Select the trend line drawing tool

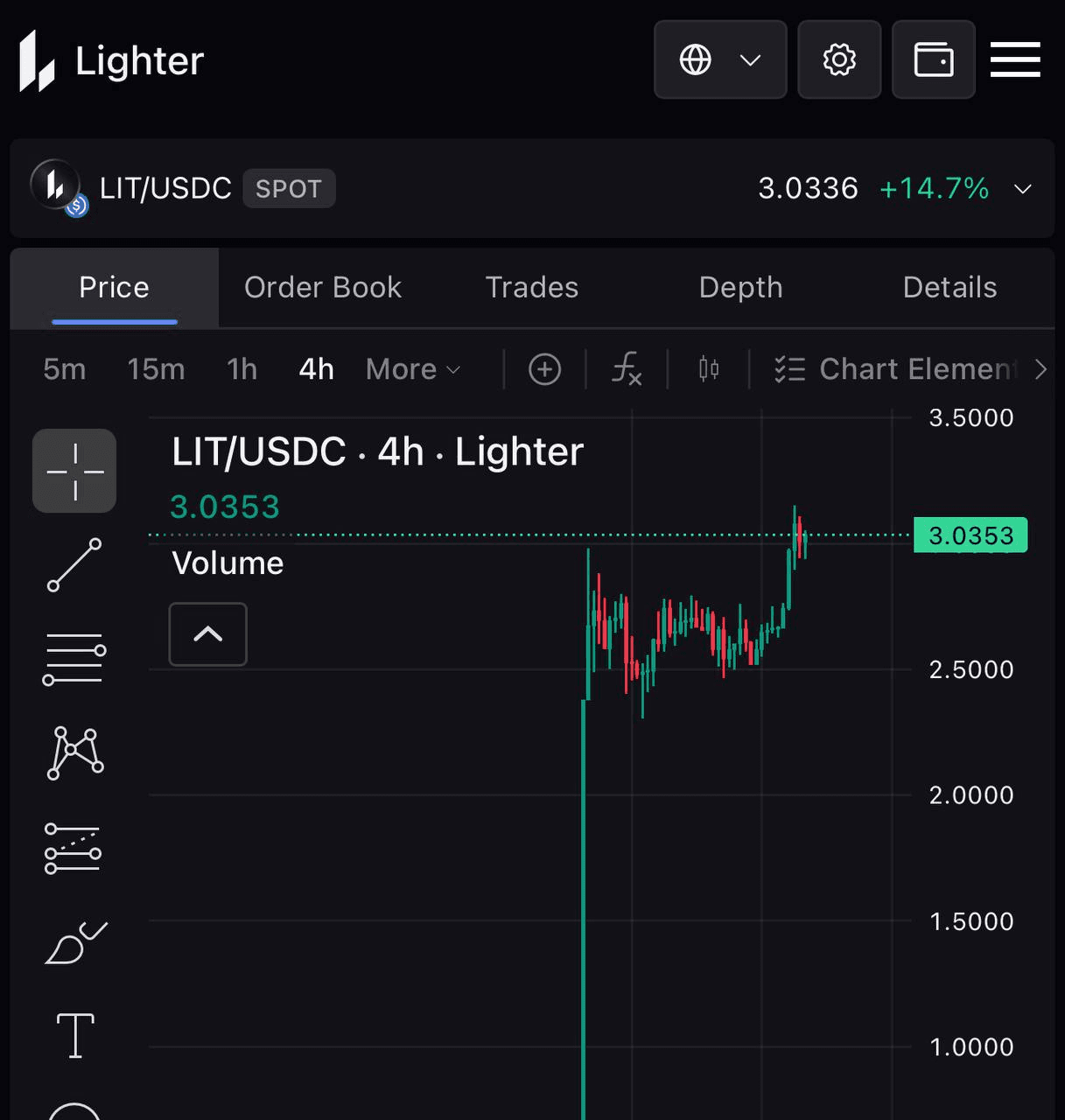tap(74, 565)
